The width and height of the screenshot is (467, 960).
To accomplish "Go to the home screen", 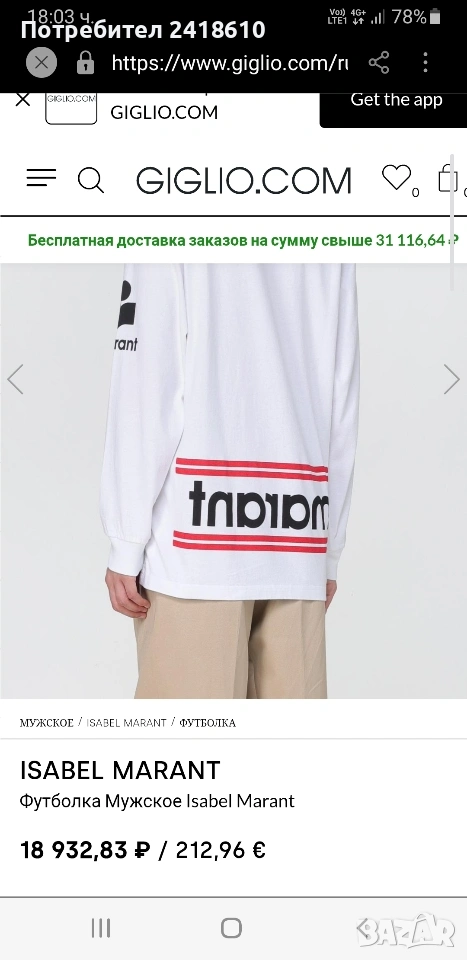I will (231, 928).
